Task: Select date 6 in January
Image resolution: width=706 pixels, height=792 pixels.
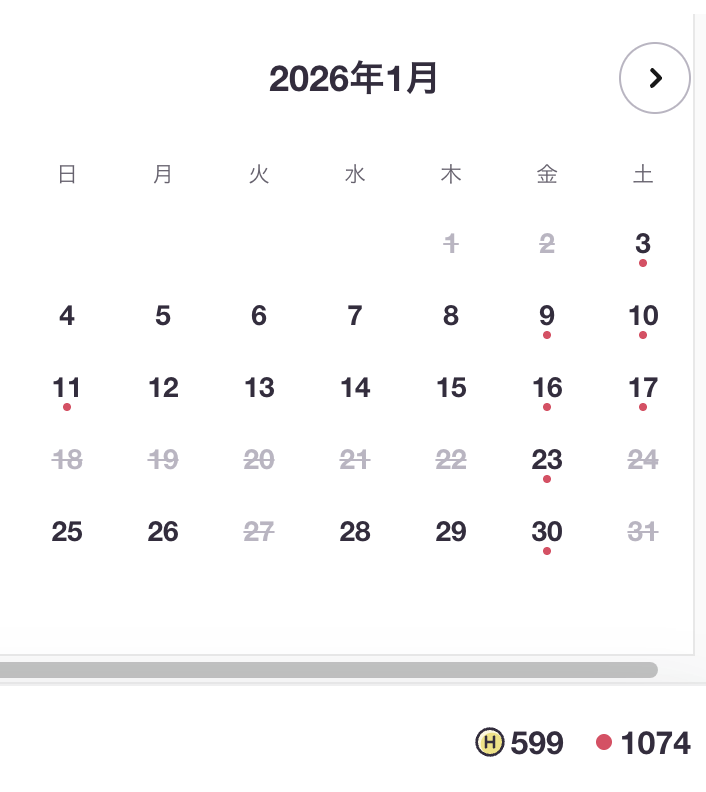Action: (x=259, y=316)
